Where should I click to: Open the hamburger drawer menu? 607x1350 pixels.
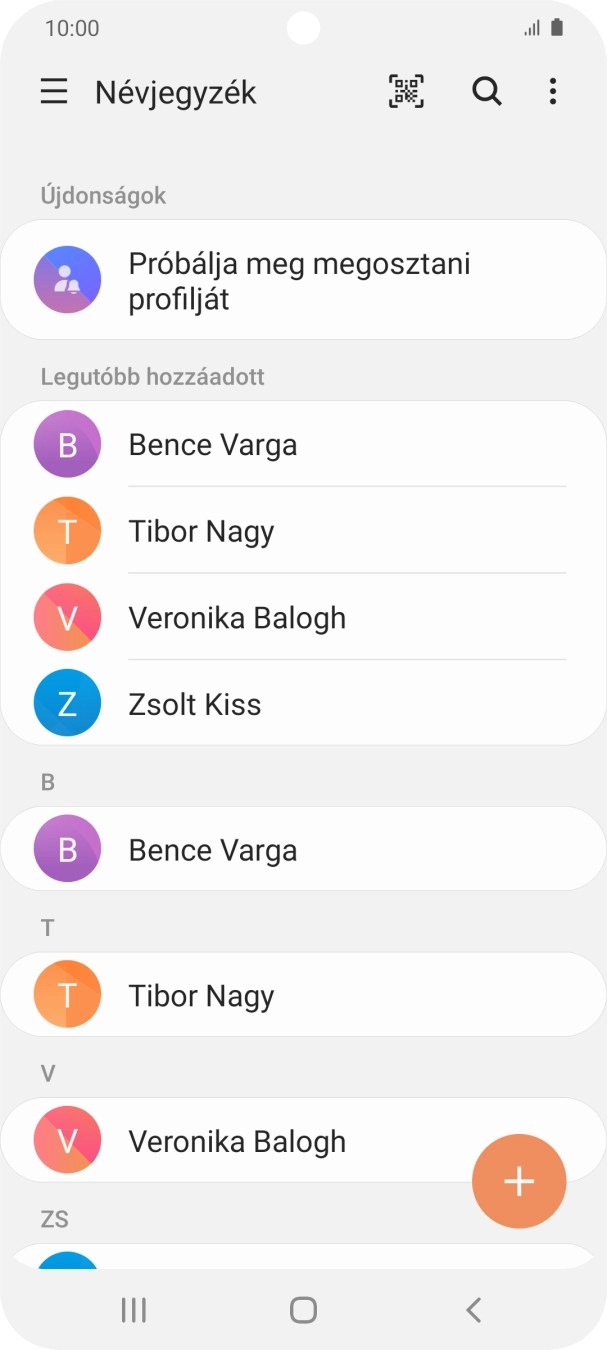coord(54,92)
